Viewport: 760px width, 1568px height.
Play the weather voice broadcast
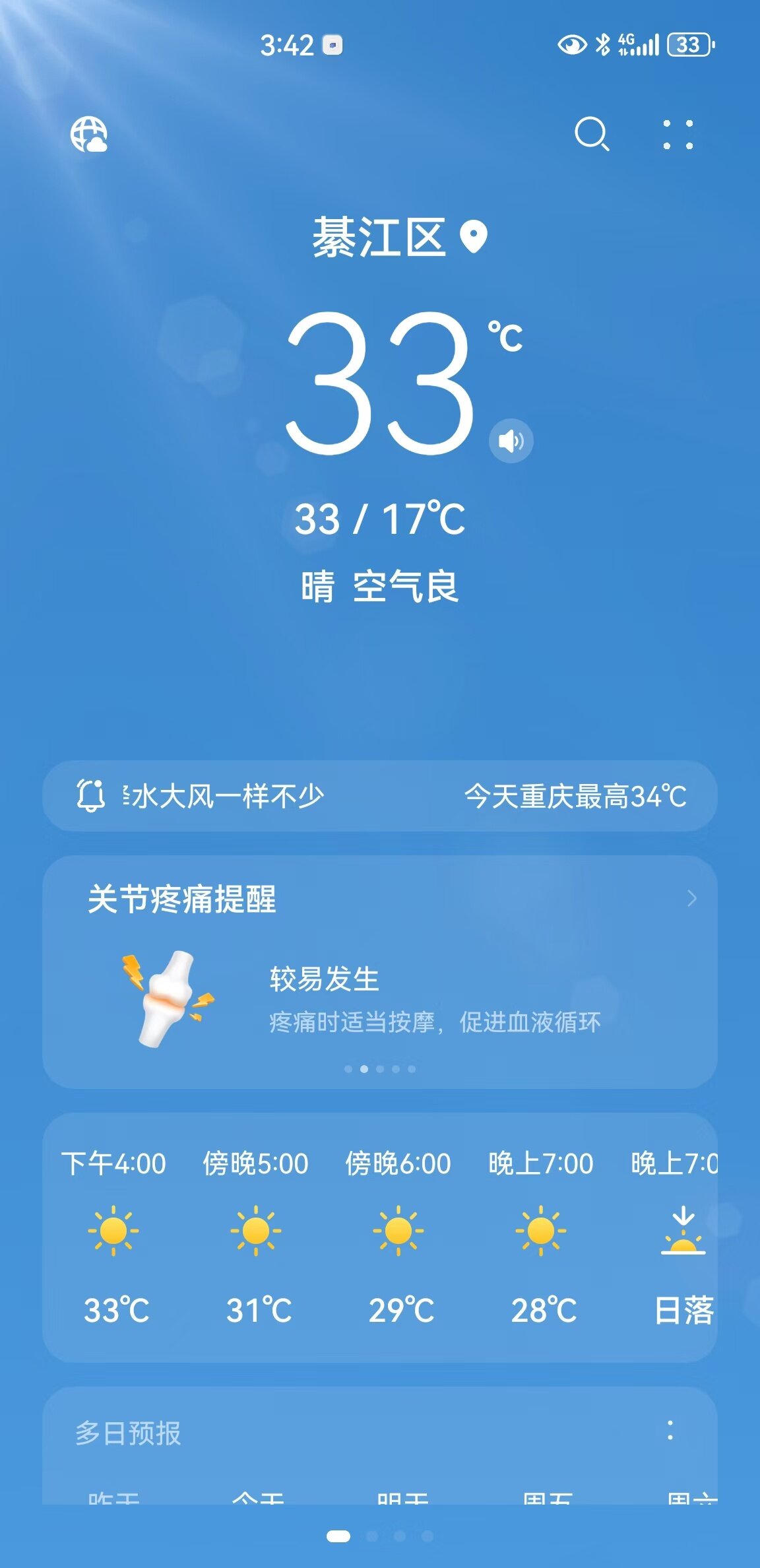511,441
